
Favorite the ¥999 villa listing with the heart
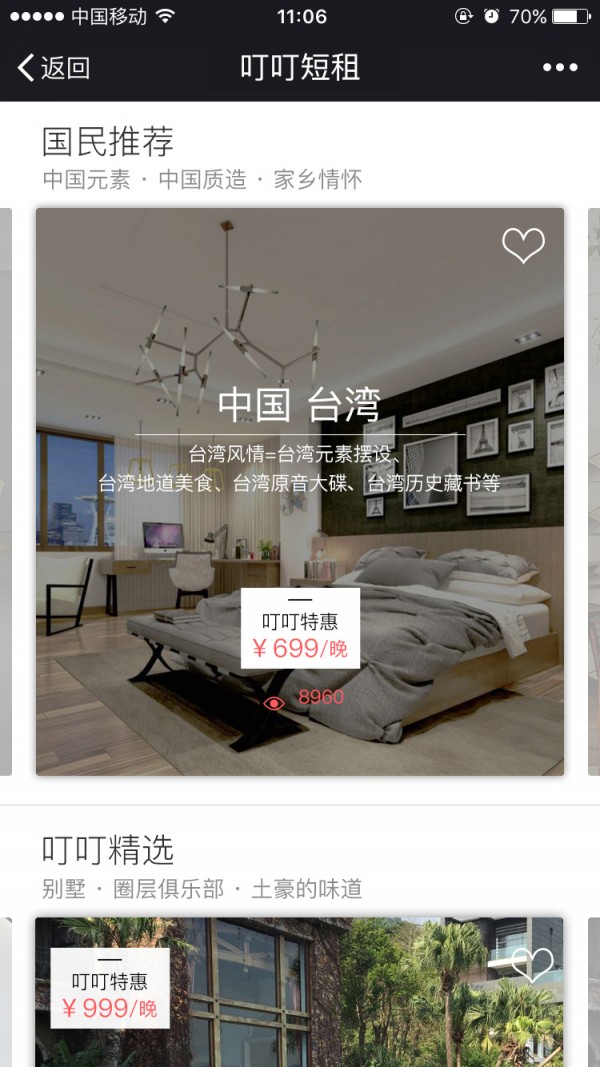532,965
